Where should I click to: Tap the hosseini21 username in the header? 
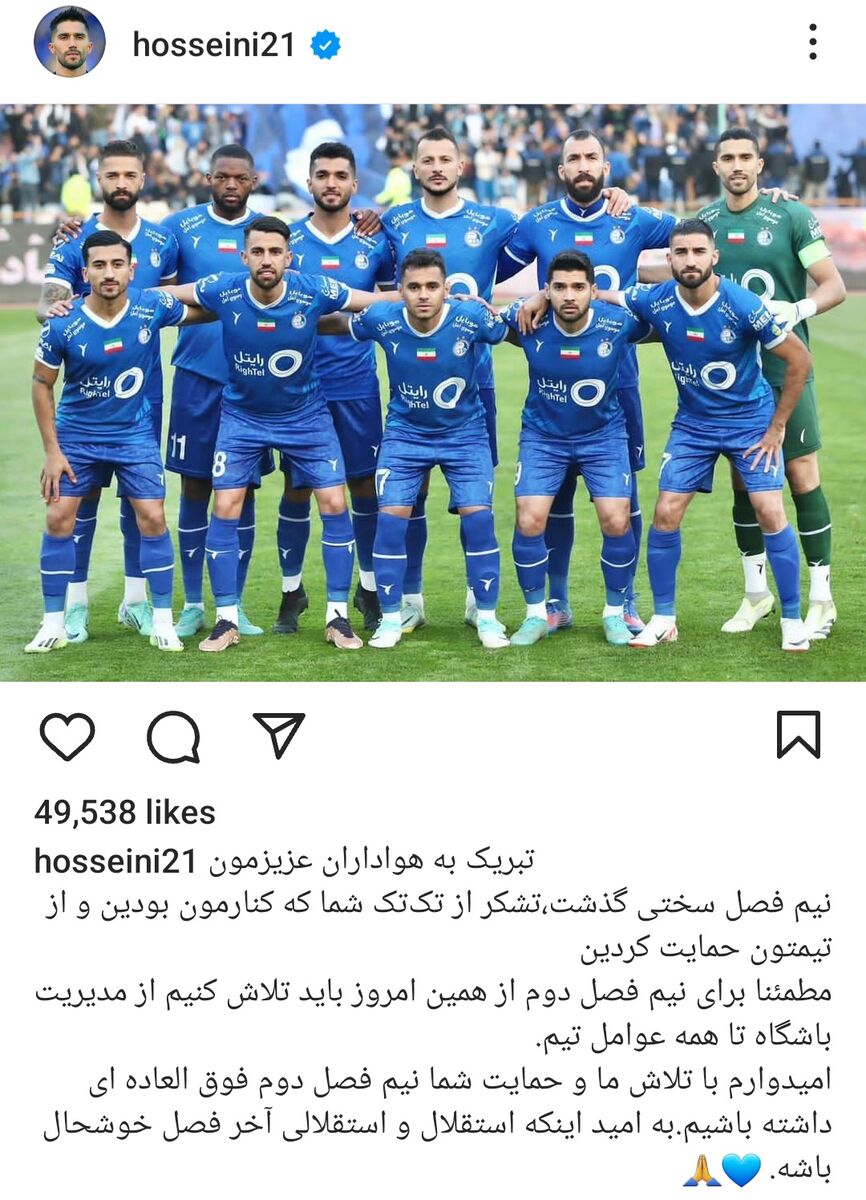214,44
